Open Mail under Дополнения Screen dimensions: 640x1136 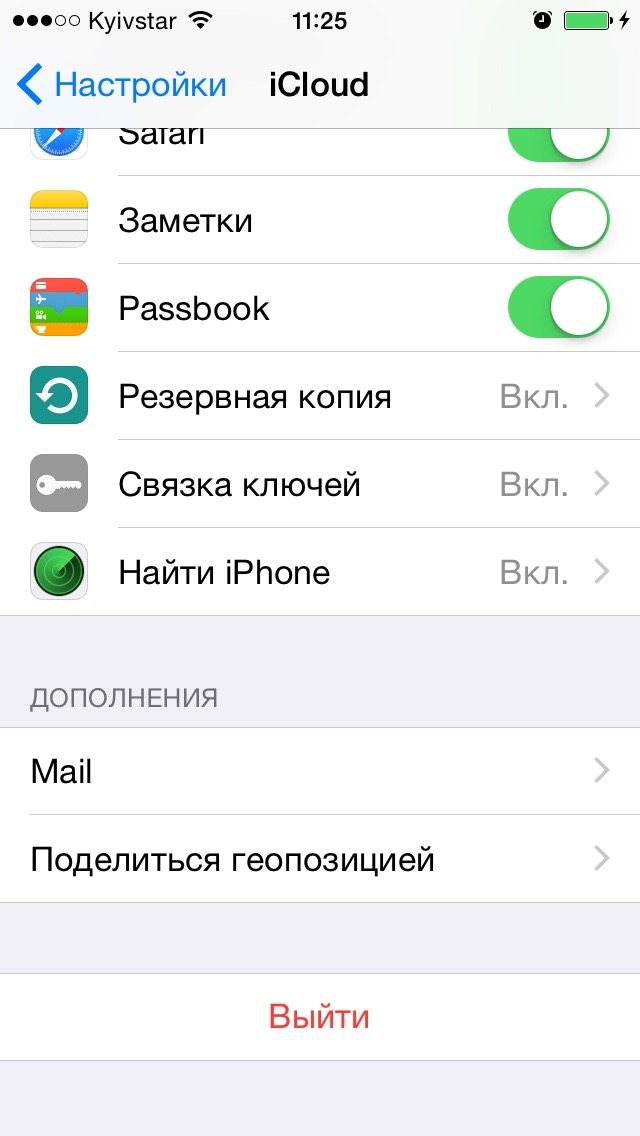[320, 771]
